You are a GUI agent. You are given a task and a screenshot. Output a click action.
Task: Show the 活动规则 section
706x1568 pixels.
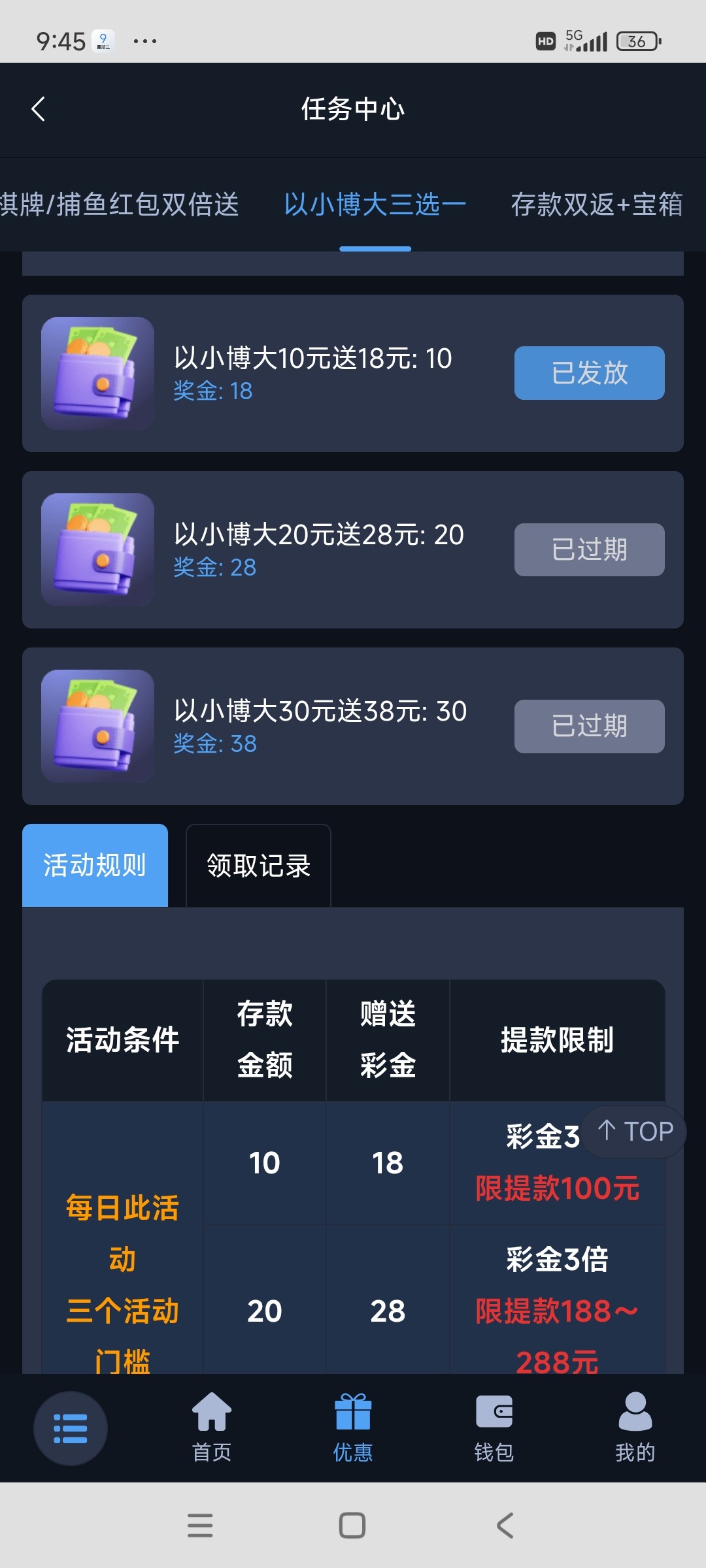[95, 865]
